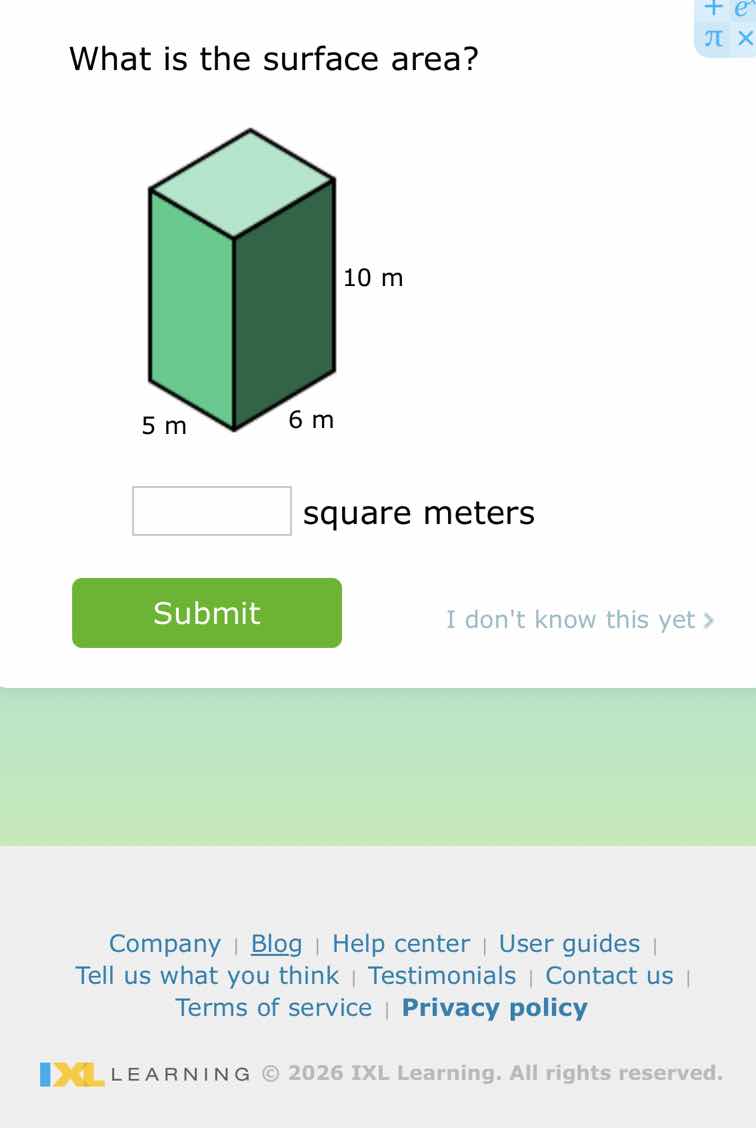
Task: Click the multiplication x symbol icon
Action: click(x=743, y=38)
